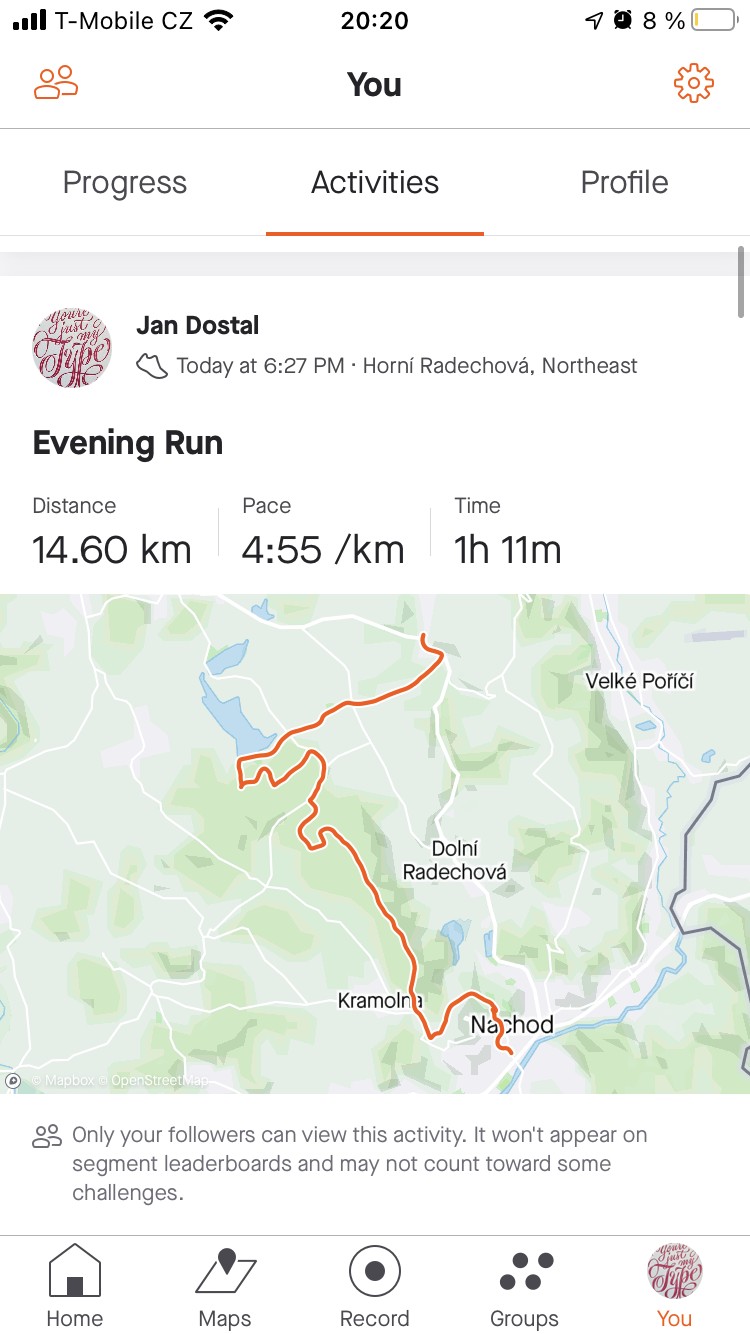The image size is (750, 1334).
Task: Go to the Home tab
Action: click(75, 1286)
